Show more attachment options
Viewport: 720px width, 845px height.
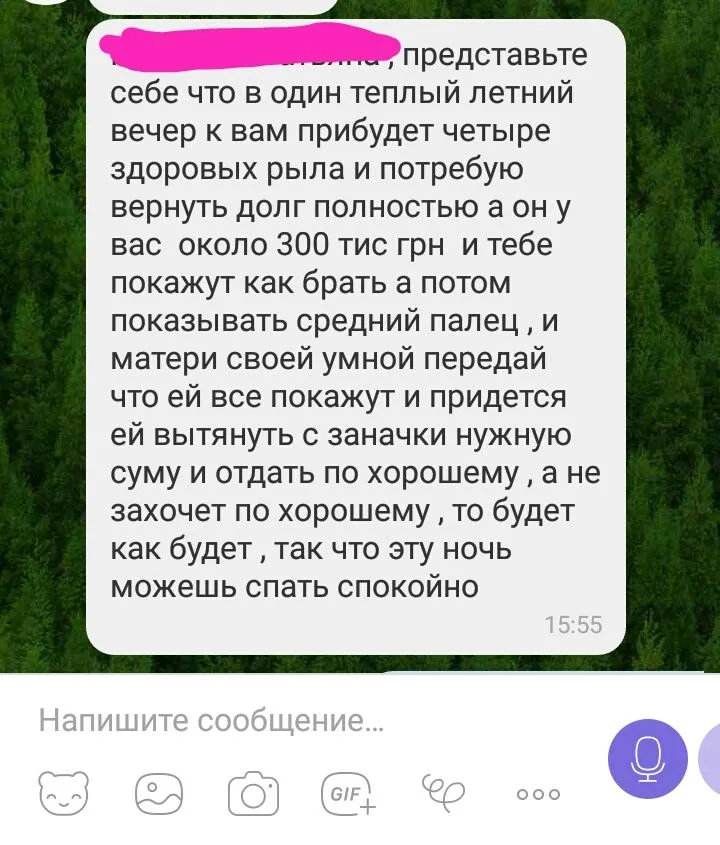[538, 793]
